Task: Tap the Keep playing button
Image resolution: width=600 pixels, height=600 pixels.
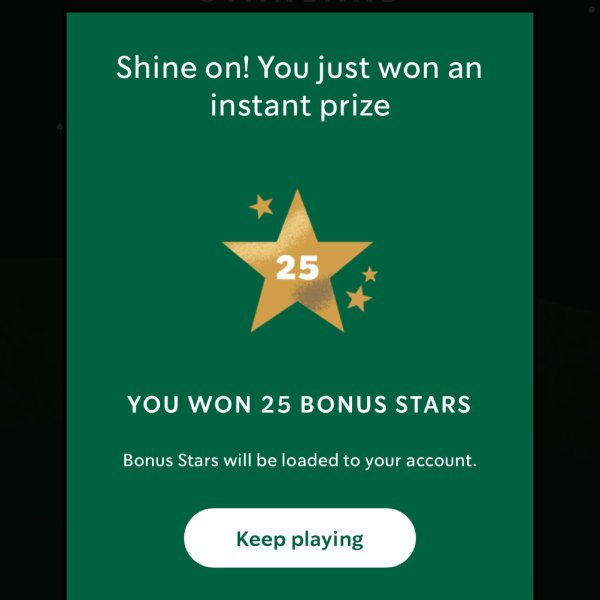Action: pos(299,539)
